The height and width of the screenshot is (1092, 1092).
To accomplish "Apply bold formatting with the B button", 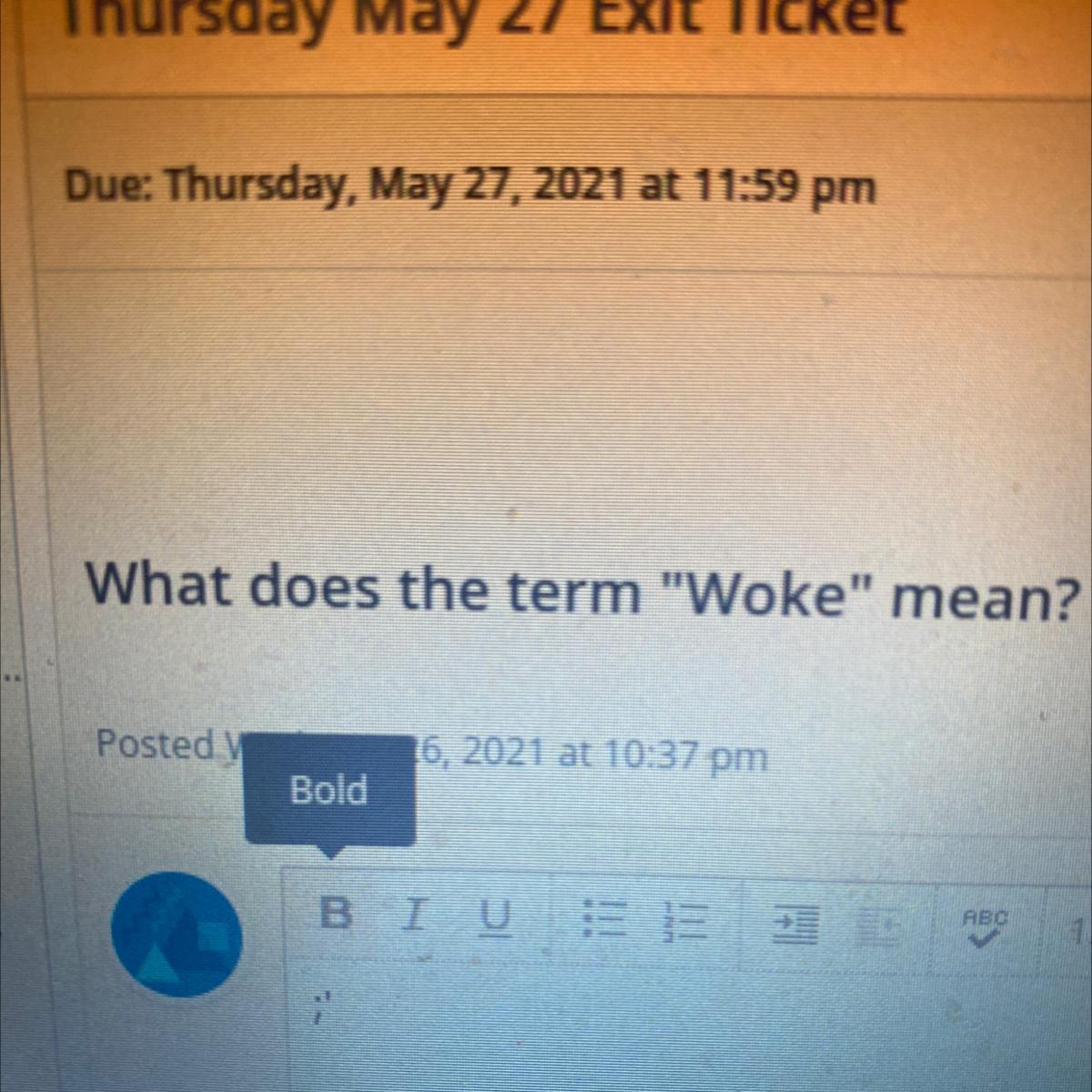I will point(337,912).
